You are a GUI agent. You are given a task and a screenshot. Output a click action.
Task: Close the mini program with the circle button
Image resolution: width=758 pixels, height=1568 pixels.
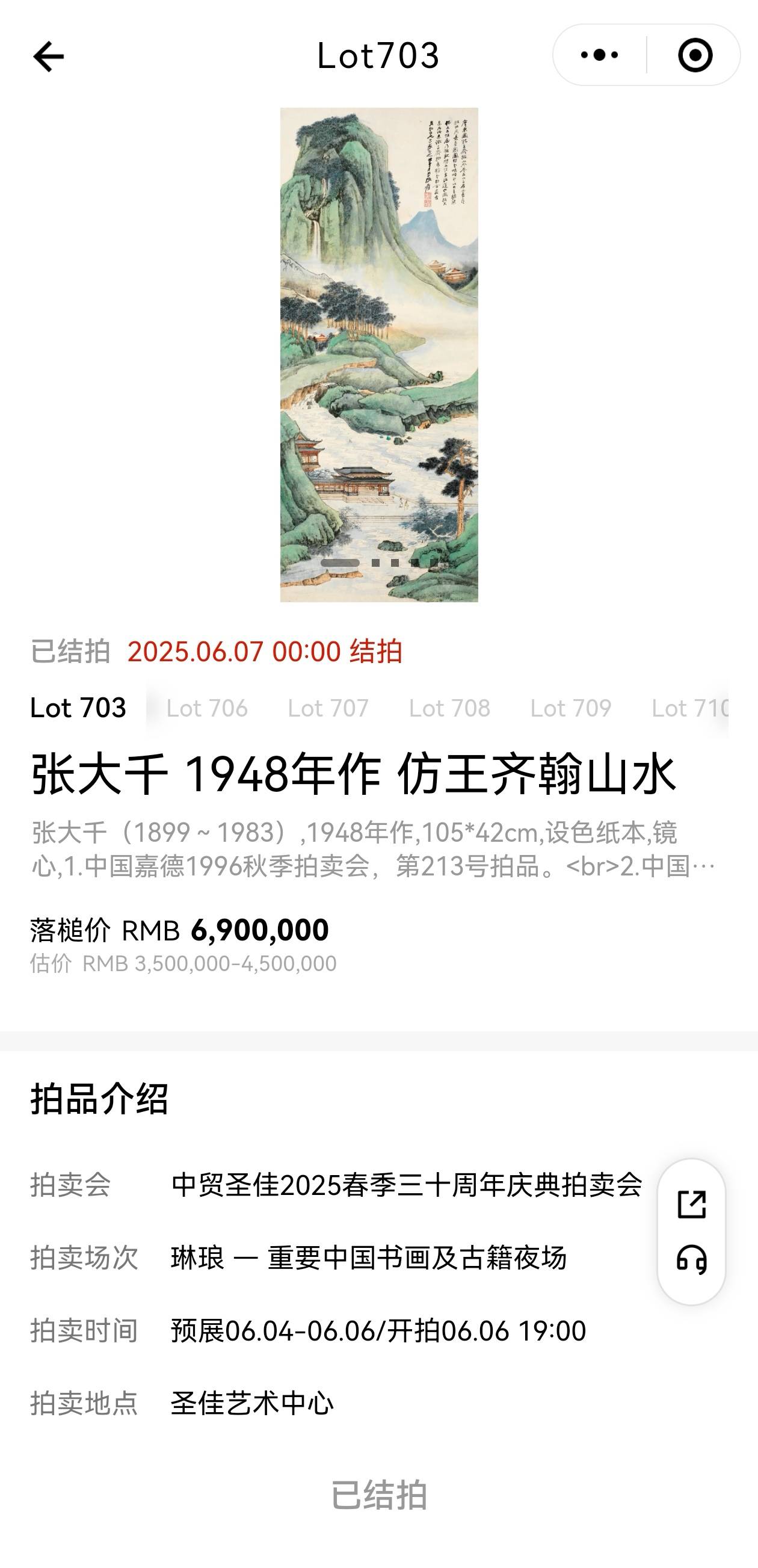695,55
